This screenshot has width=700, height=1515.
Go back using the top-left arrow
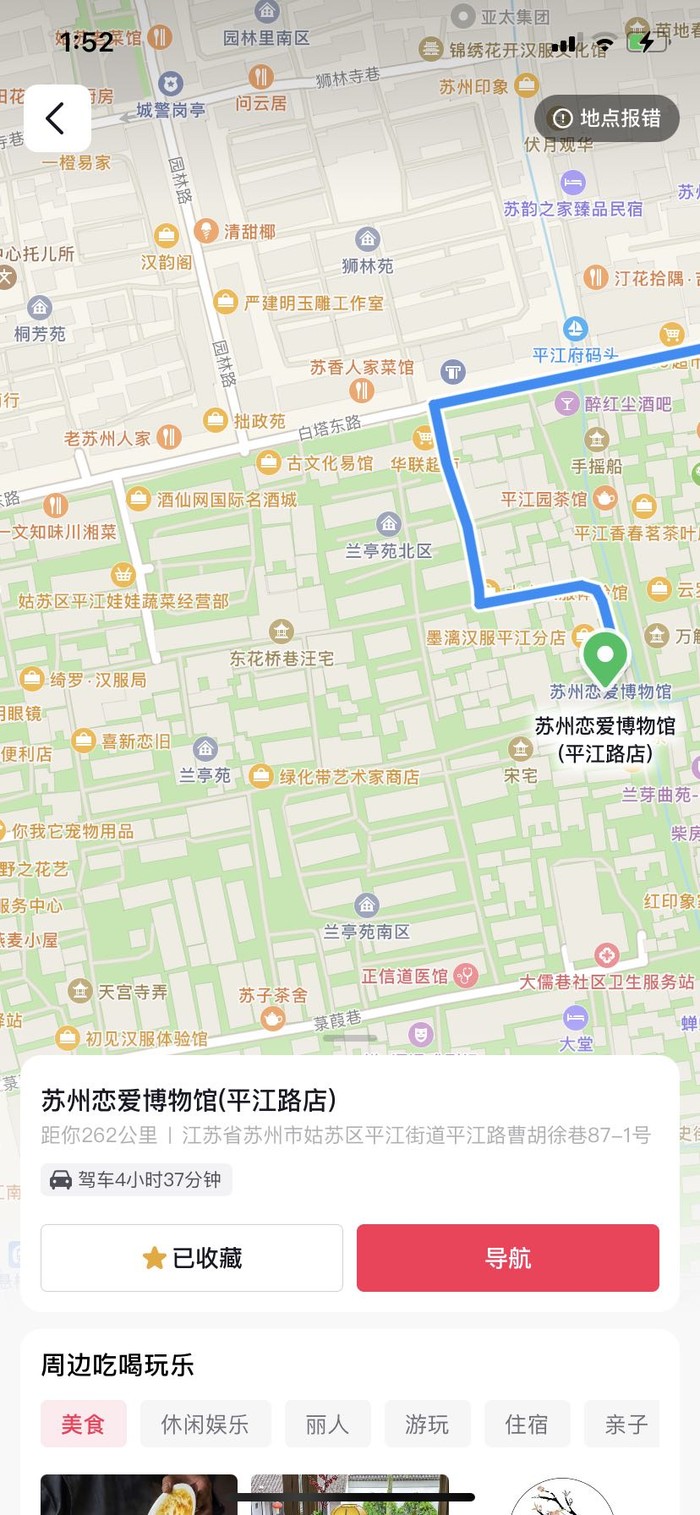coord(57,118)
